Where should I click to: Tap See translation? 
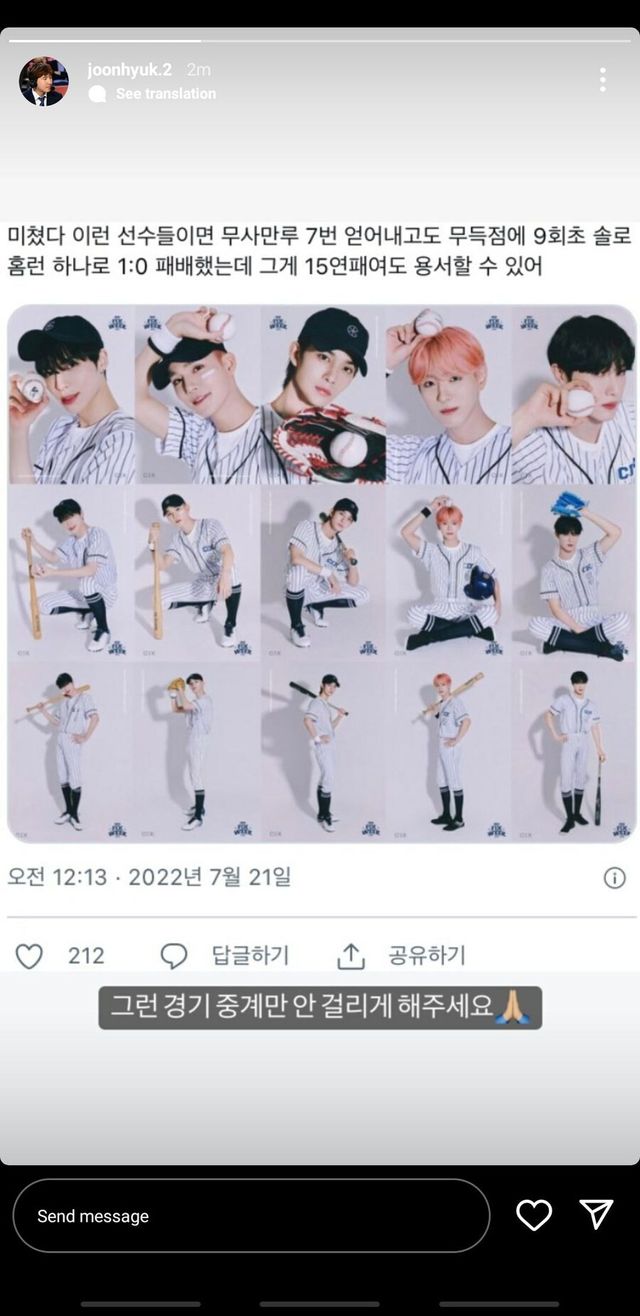(x=165, y=94)
